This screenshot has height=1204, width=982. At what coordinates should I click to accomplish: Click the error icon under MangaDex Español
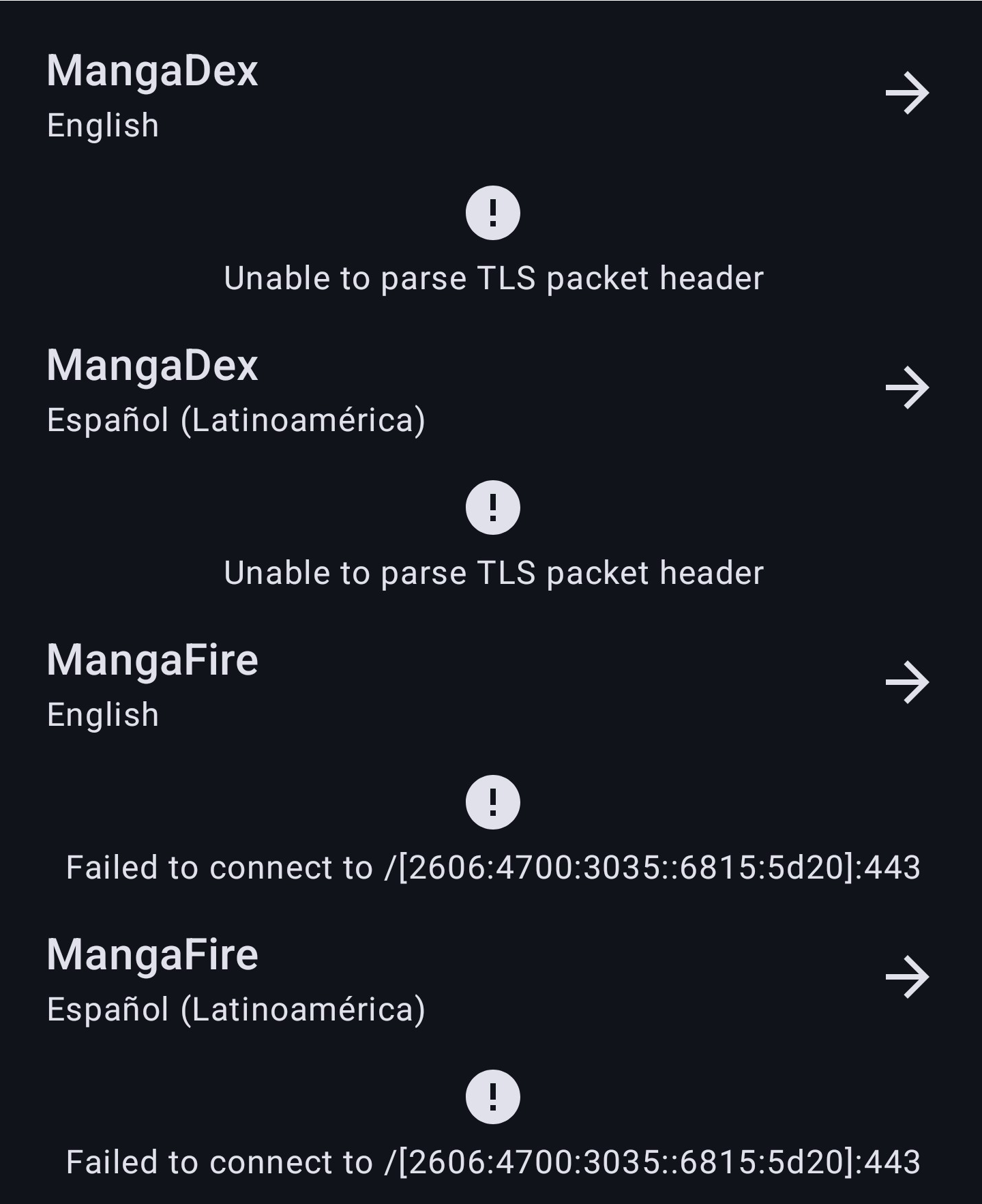pyautogui.click(x=492, y=507)
